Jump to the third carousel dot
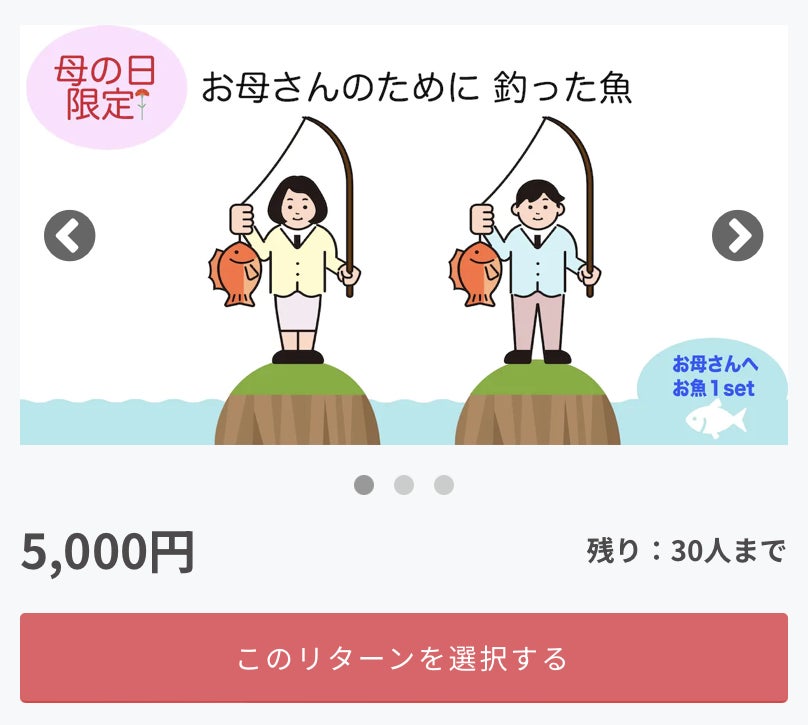The height and width of the screenshot is (725, 808). pyautogui.click(x=444, y=485)
